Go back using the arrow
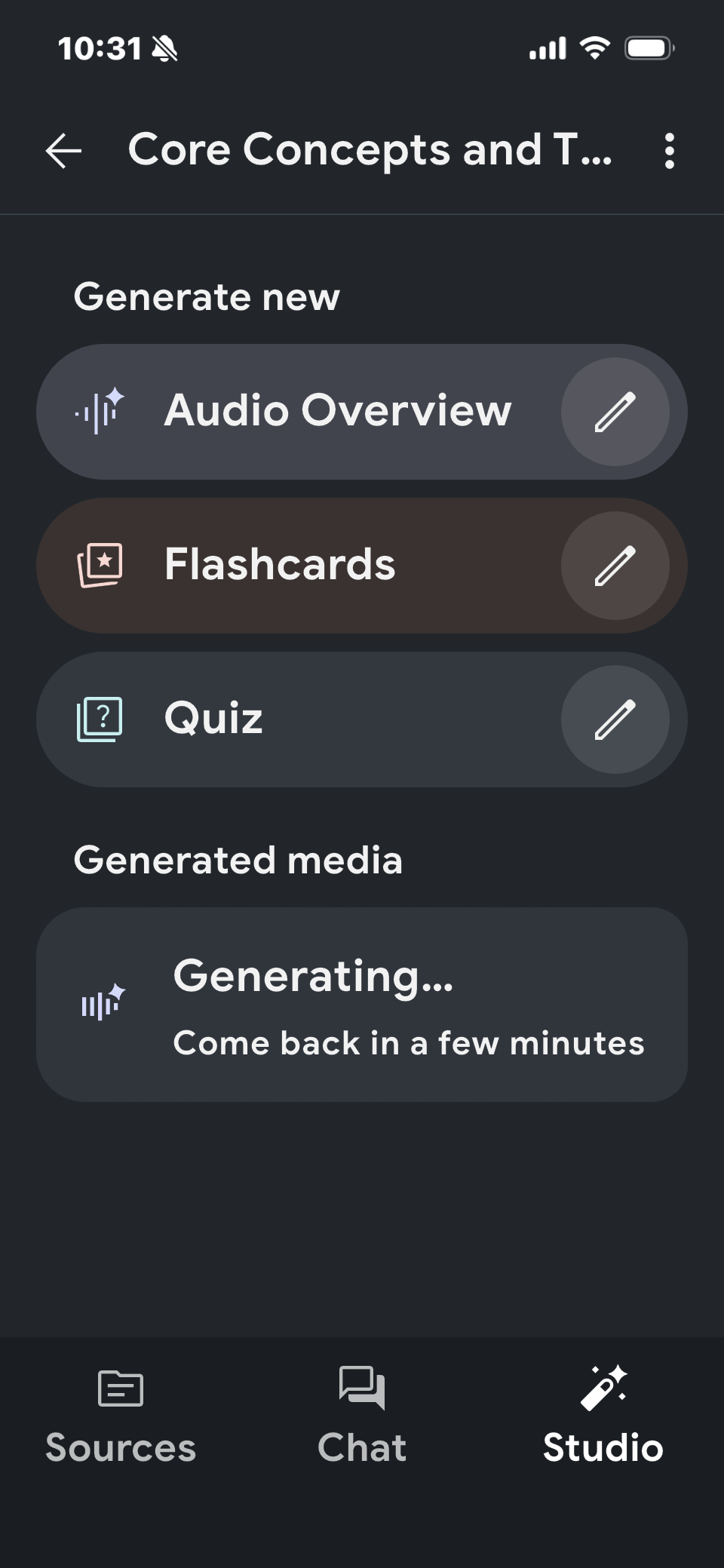The height and width of the screenshot is (1568, 724). [x=63, y=151]
